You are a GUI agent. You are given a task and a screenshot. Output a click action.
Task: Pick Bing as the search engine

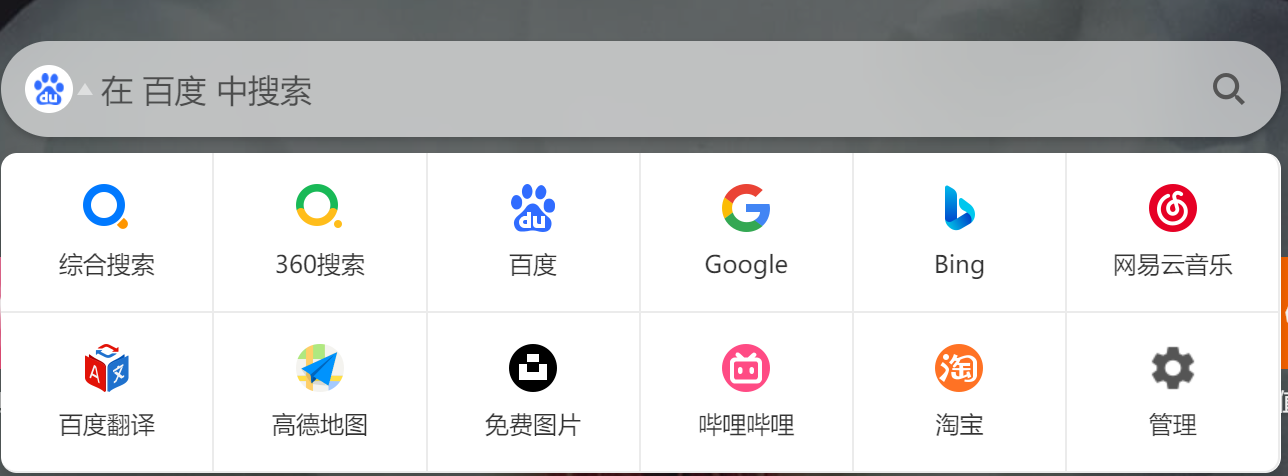click(x=959, y=232)
